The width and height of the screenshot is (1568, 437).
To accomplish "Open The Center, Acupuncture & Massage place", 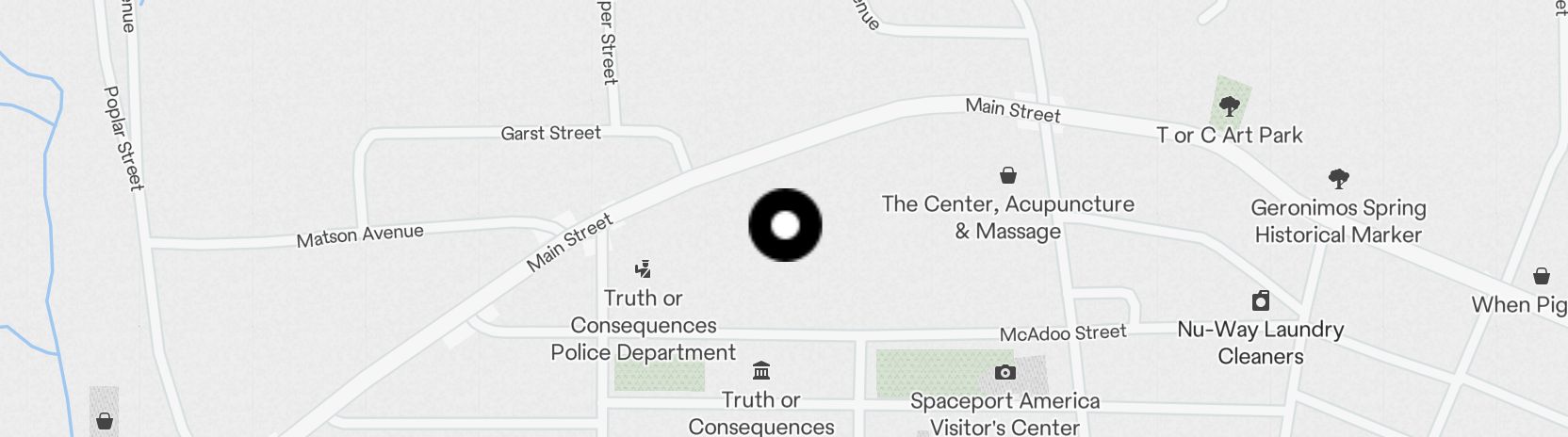I will [1008, 176].
